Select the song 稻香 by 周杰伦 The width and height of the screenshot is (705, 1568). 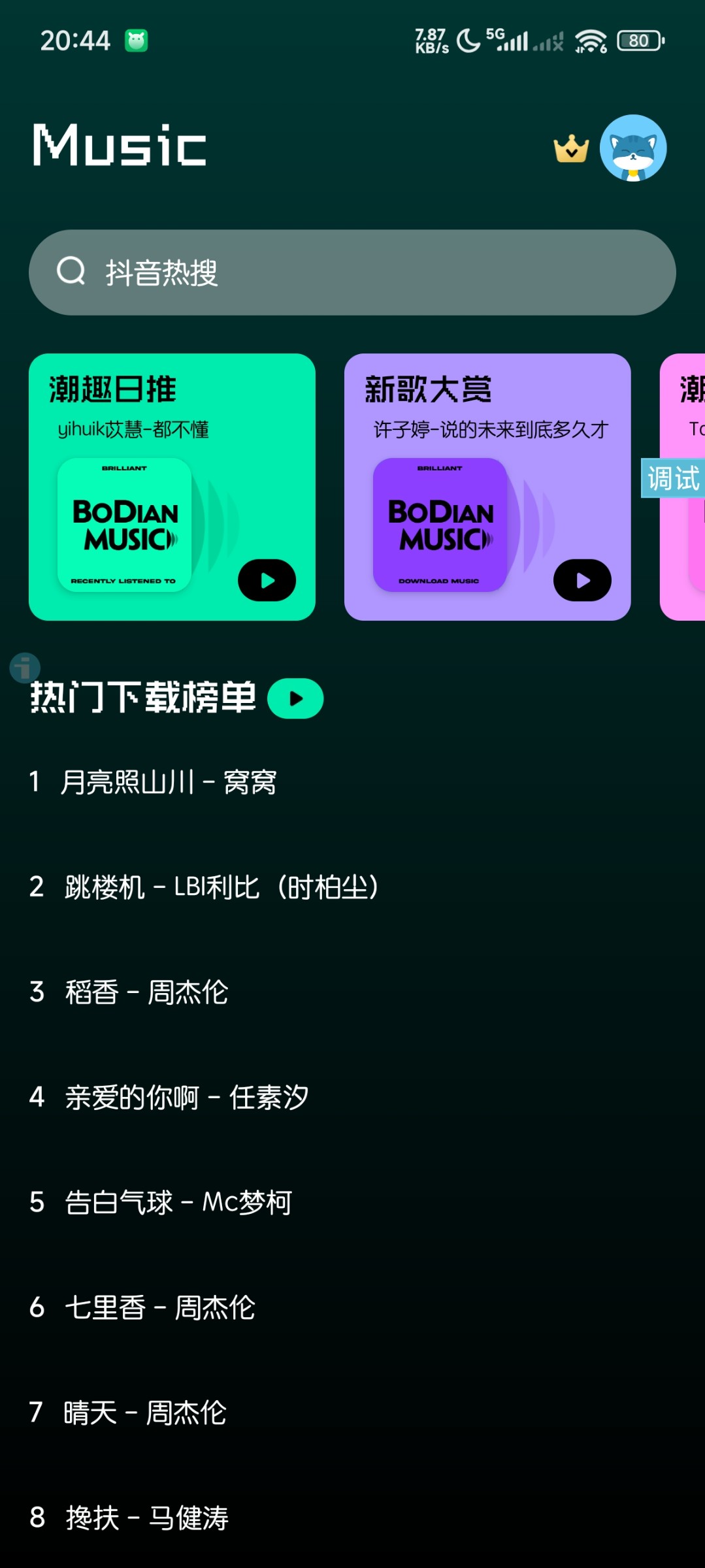coord(146,992)
